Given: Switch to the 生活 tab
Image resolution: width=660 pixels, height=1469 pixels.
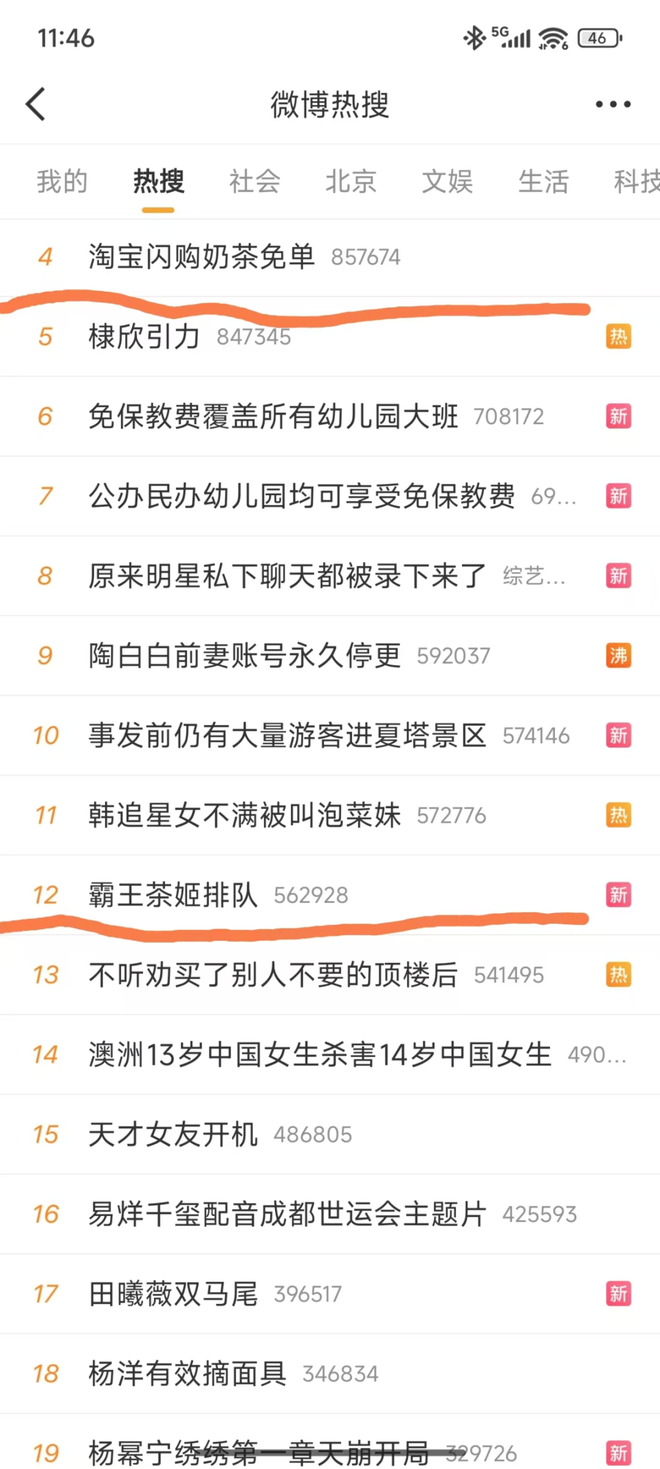Looking at the screenshot, I should point(543,181).
